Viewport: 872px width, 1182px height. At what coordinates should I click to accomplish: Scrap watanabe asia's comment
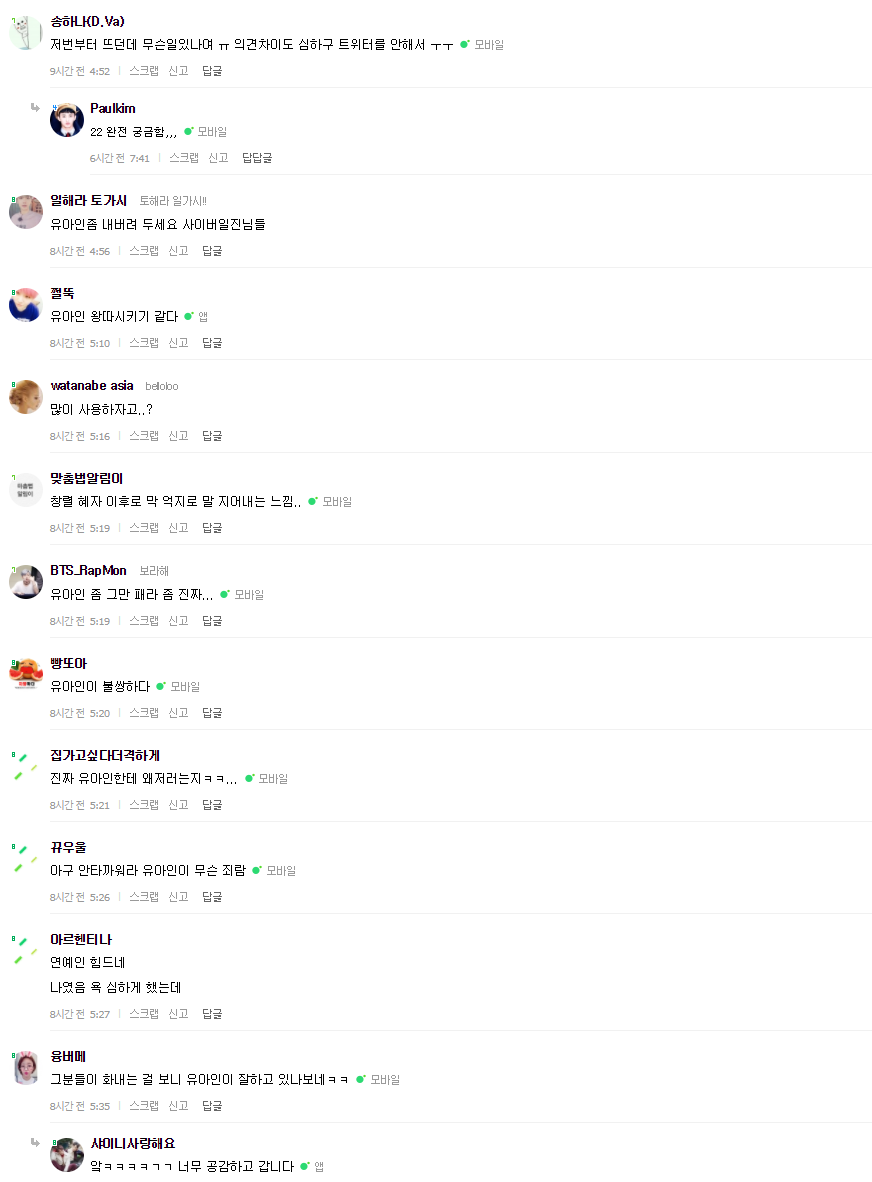pyautogui.click(x=144, y=436)
